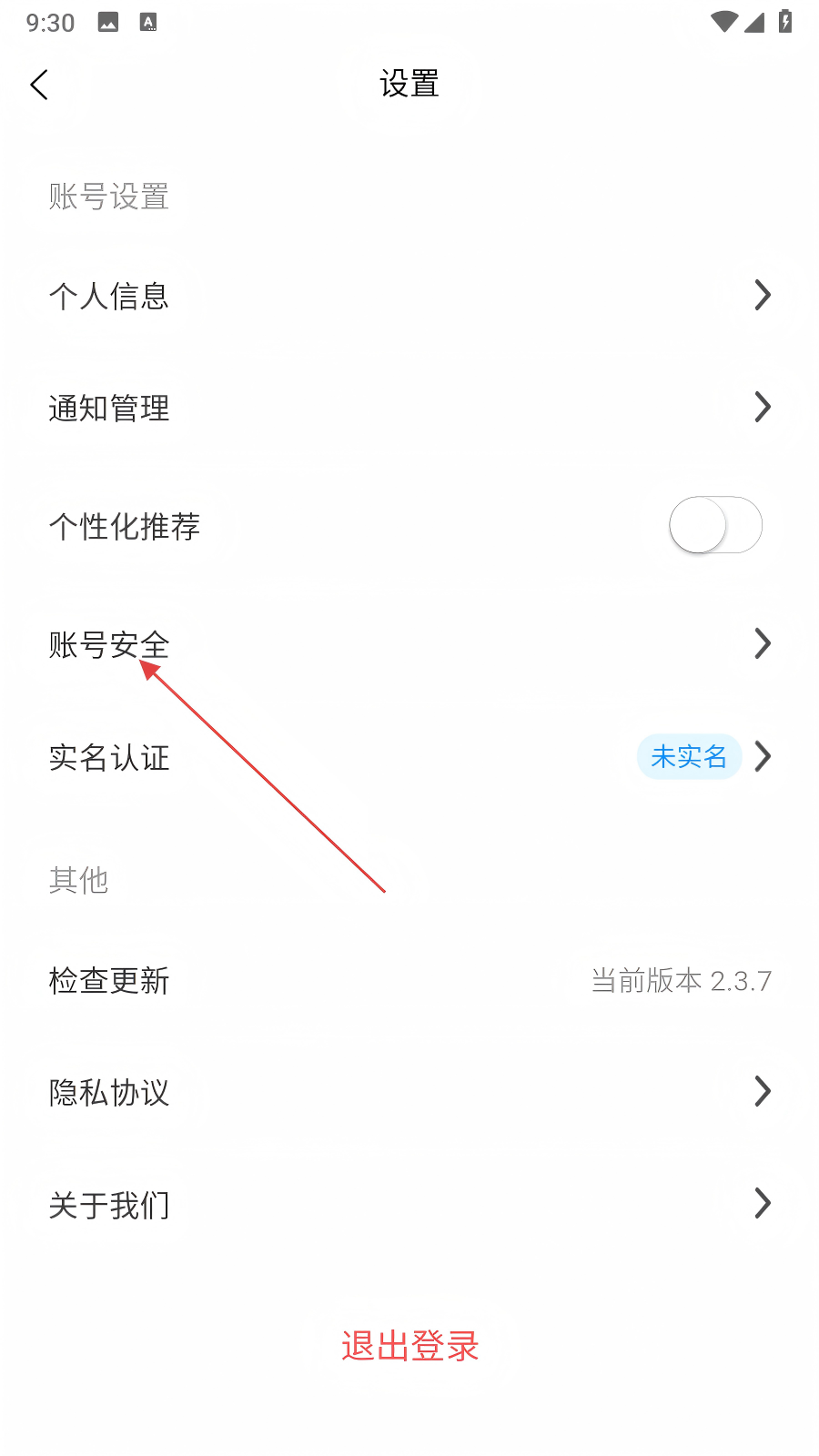Viewport: 819px width, 1456px height.
Task: Go back from the 设置 screen
Action: pos(39,85)
